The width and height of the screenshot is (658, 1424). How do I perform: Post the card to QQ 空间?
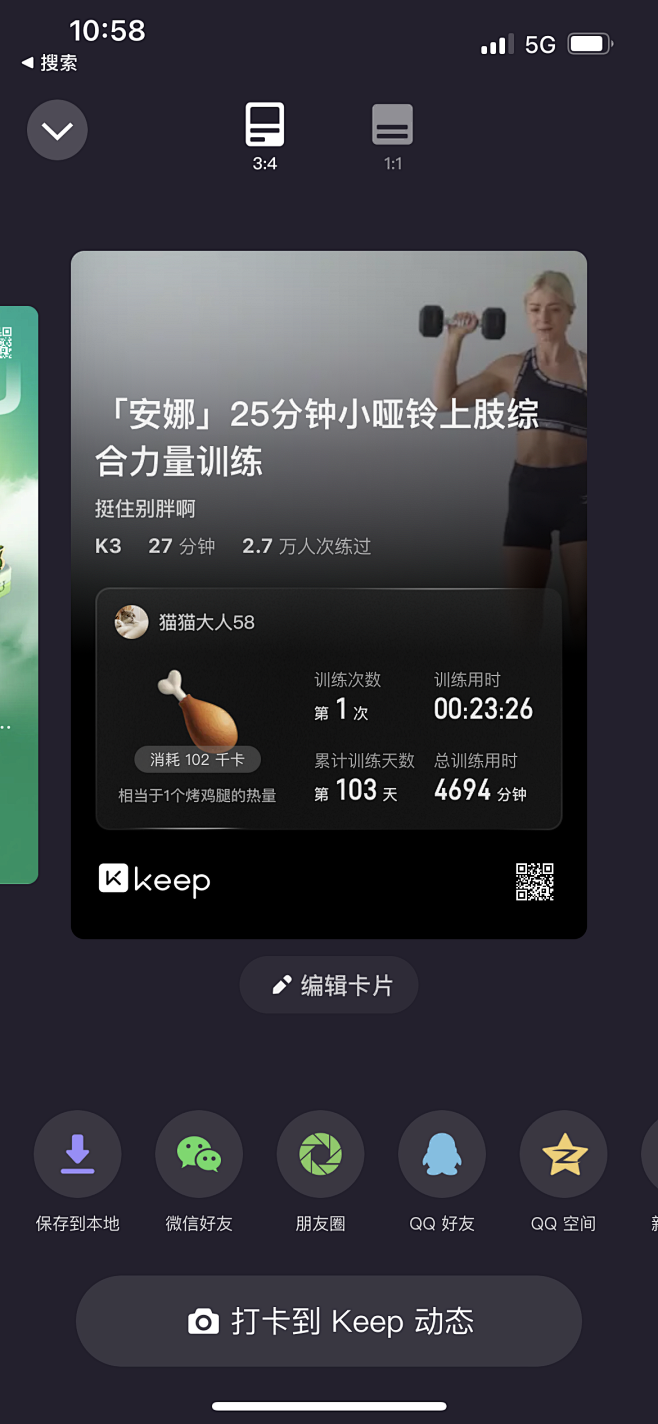563,1155
